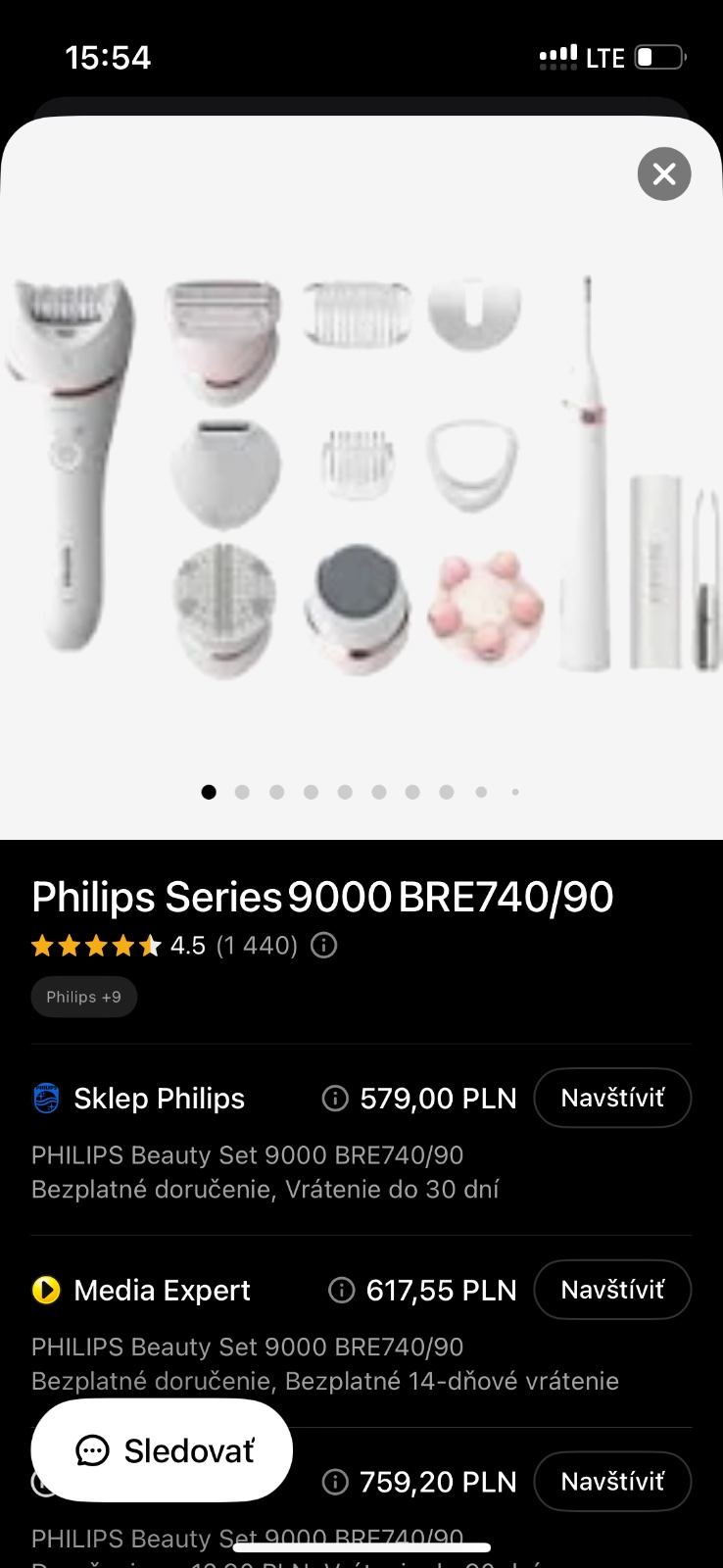Tap the Philips +9 chip
Screen dimensions: 723x1568
(84, 997)
